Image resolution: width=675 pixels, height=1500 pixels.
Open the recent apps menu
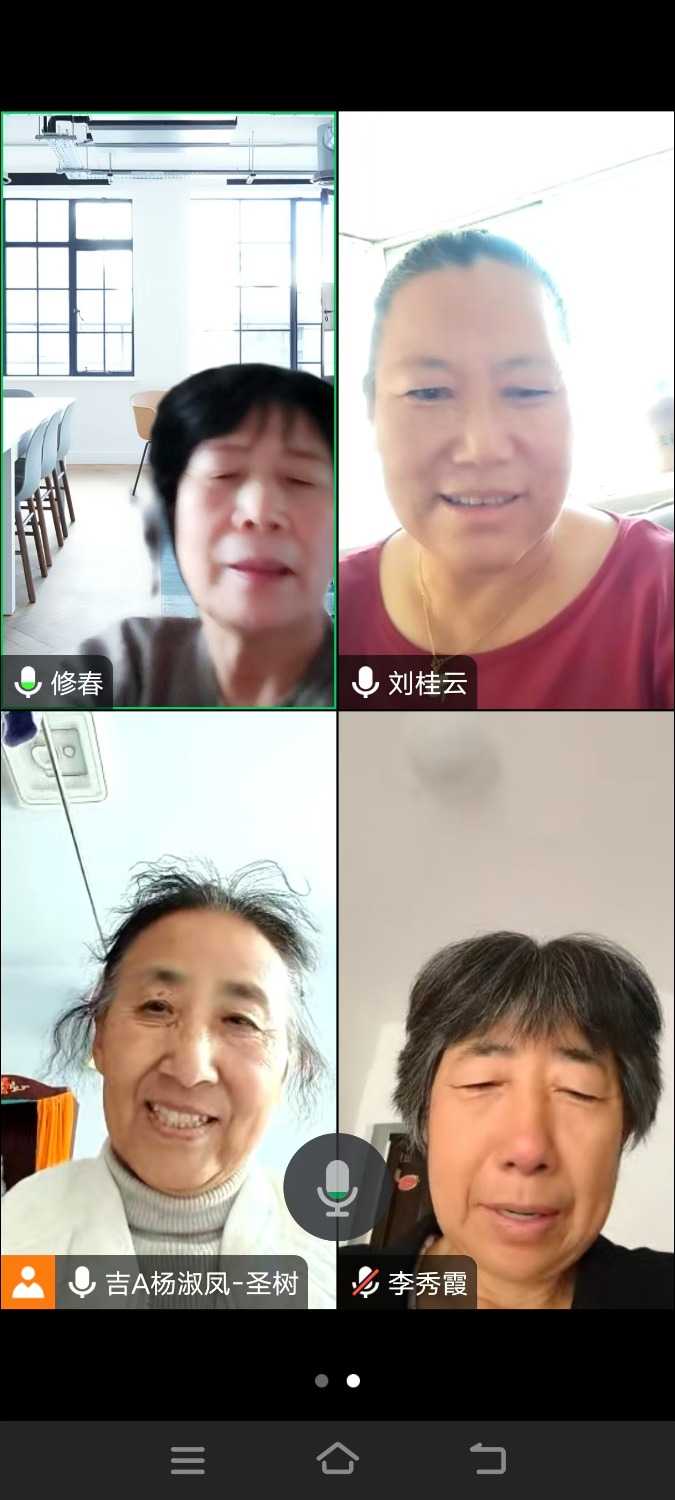[187, 1460]
